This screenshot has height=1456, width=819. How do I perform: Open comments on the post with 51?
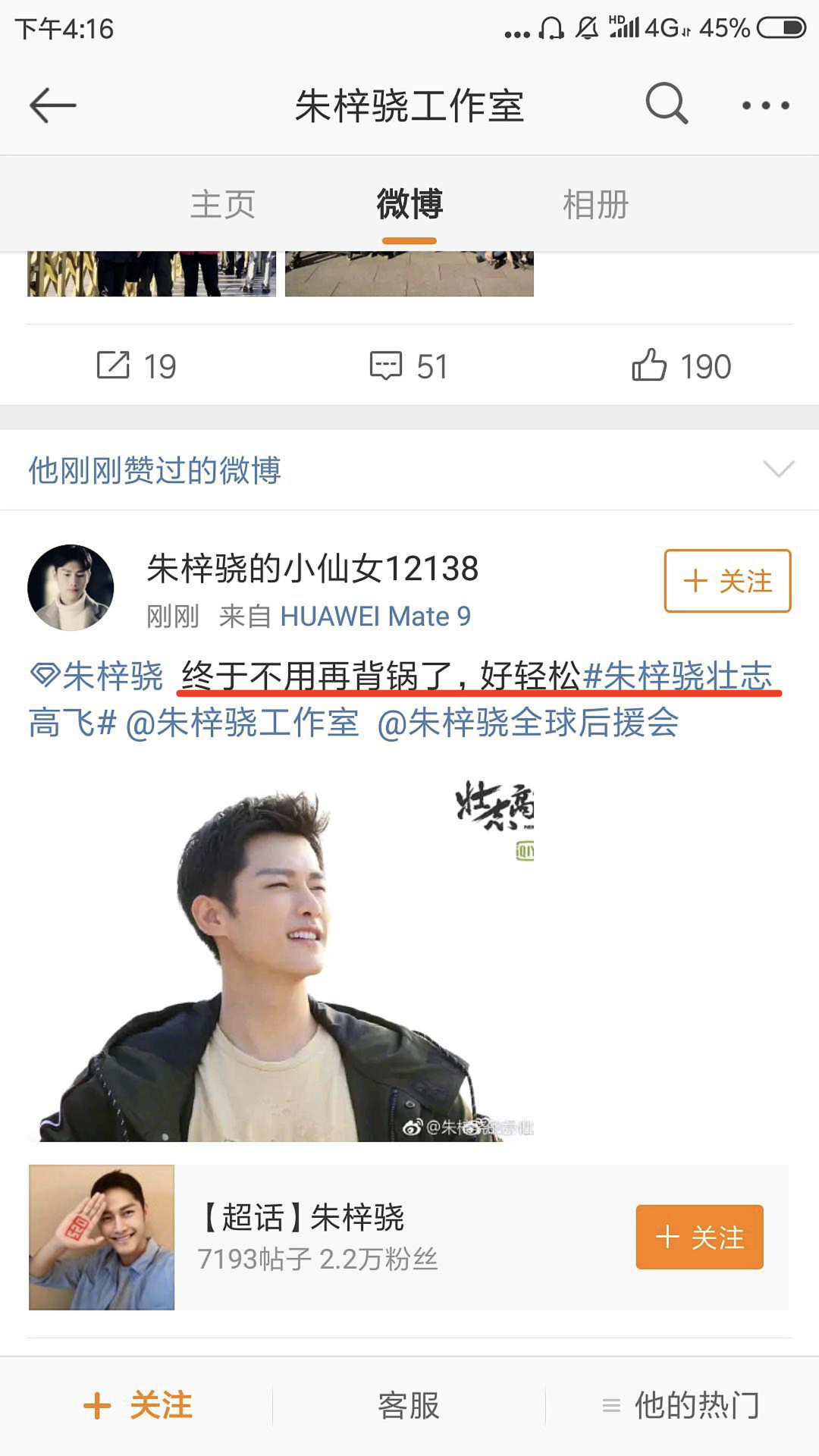point(409,366)
